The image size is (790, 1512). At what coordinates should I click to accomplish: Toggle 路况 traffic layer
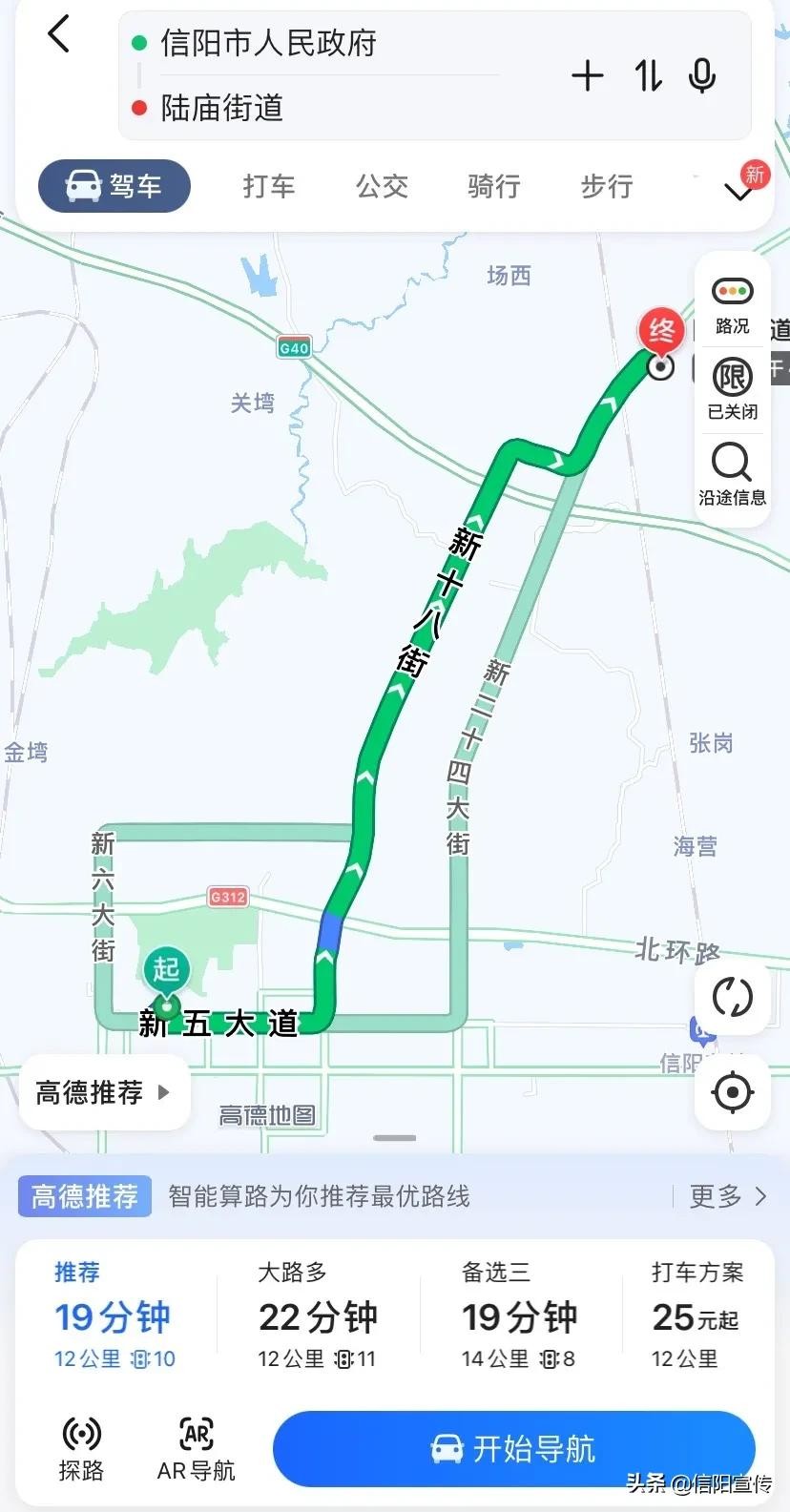(732, 303)
